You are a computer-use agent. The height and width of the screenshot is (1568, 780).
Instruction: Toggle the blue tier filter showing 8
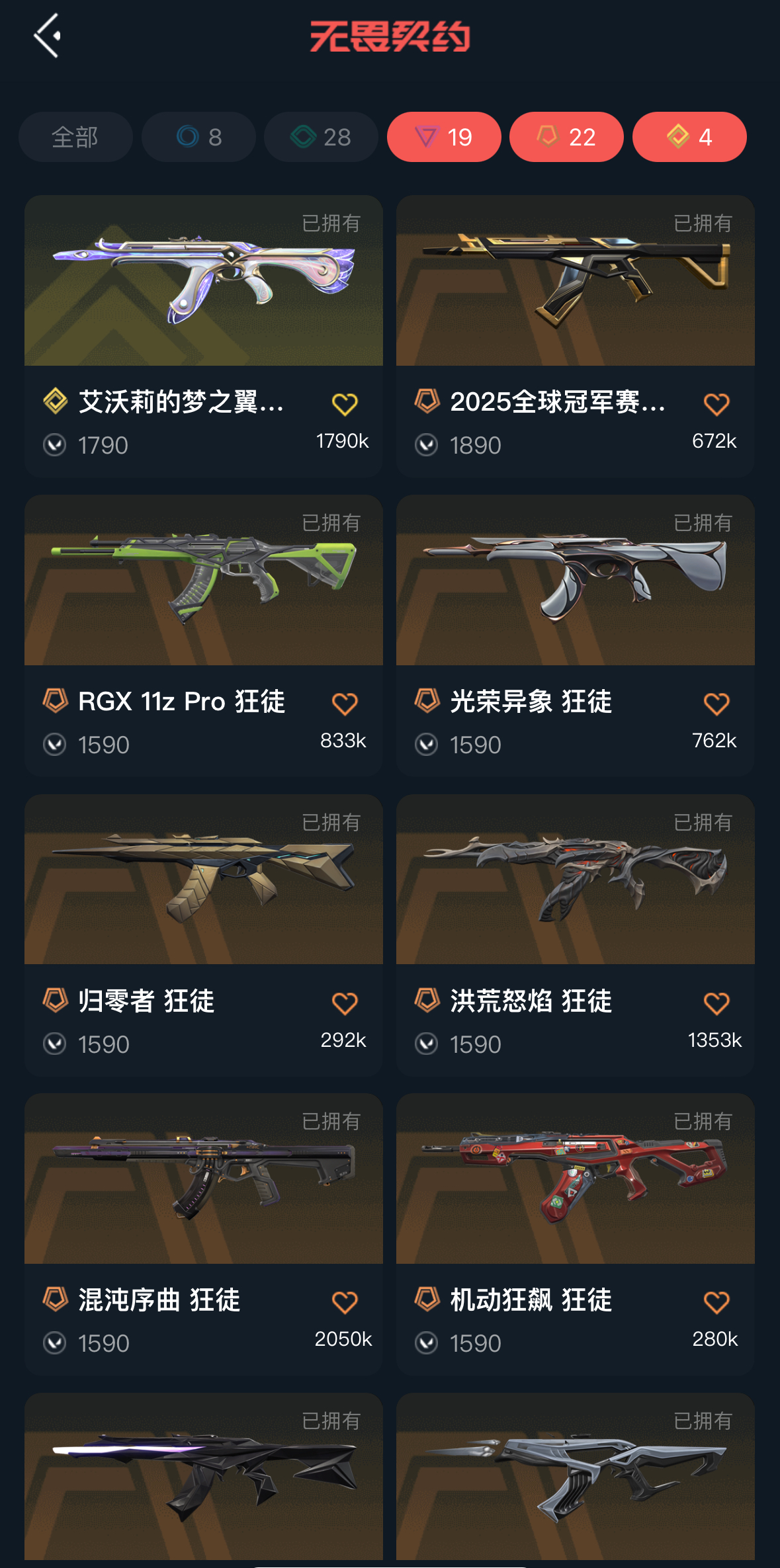tap(198, 137)
